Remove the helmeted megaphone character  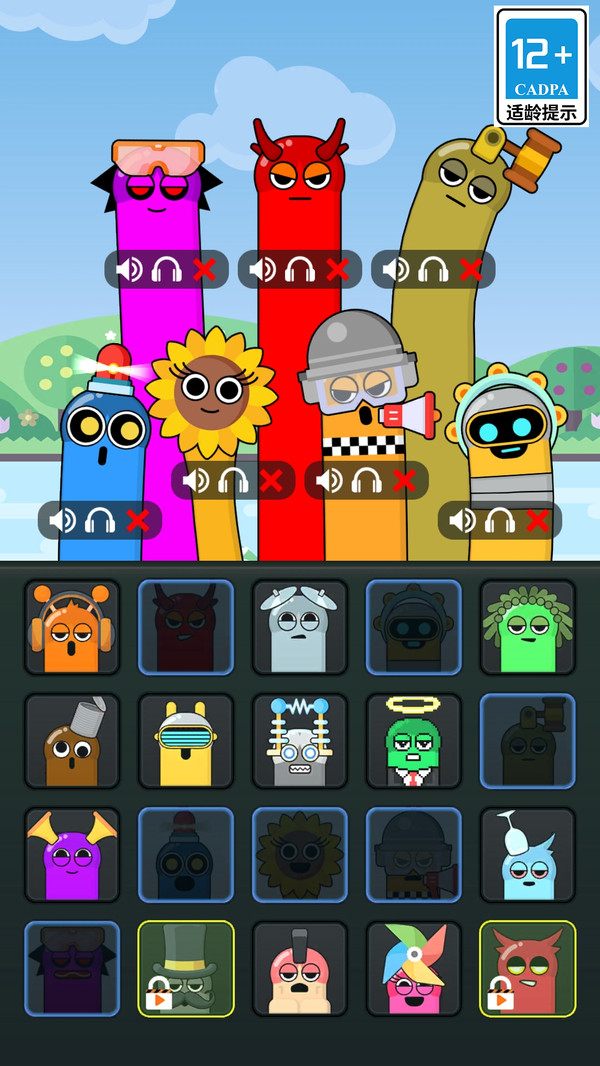pyautogui.click(x=404, y=480)
